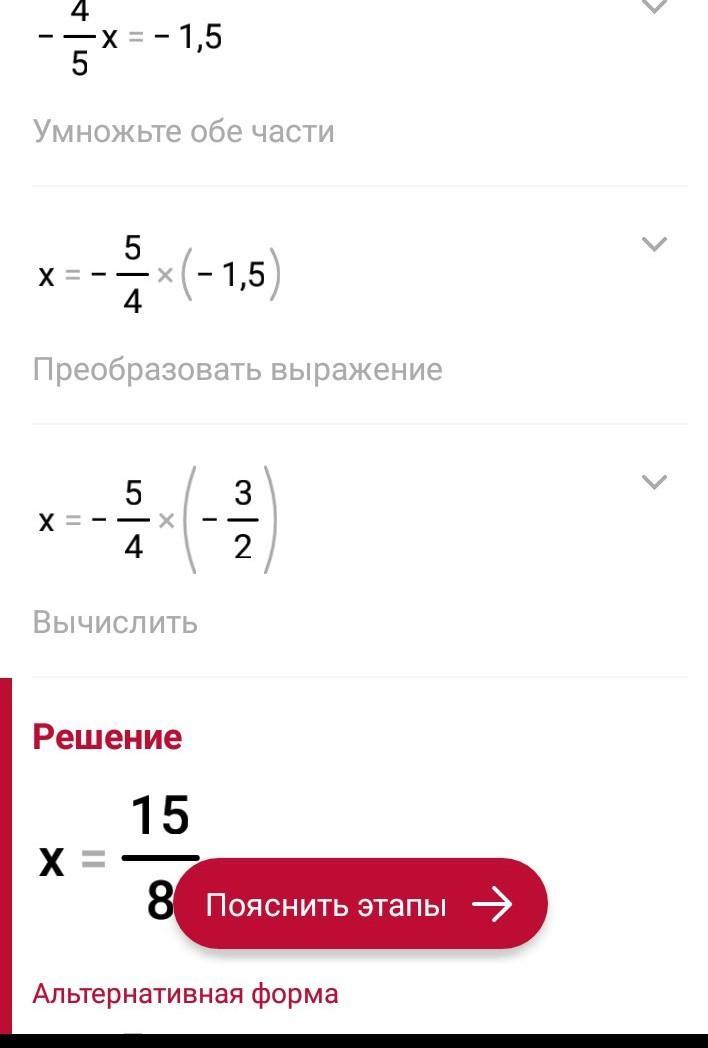Expand the Вычислить step
Screen dimensions: 708x1048
pos(653,482)
